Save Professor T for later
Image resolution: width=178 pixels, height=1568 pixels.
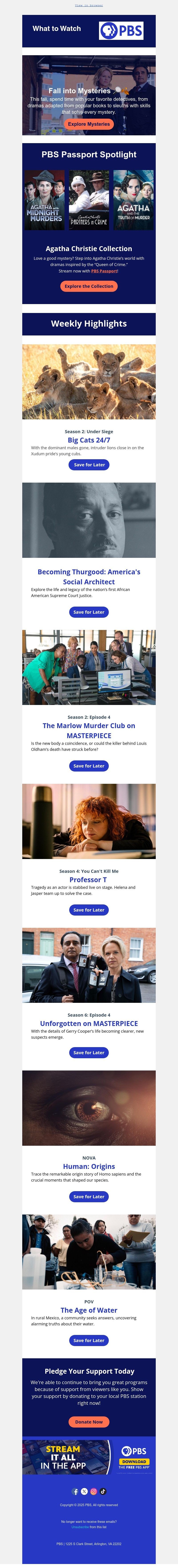[x=89, y=910]
